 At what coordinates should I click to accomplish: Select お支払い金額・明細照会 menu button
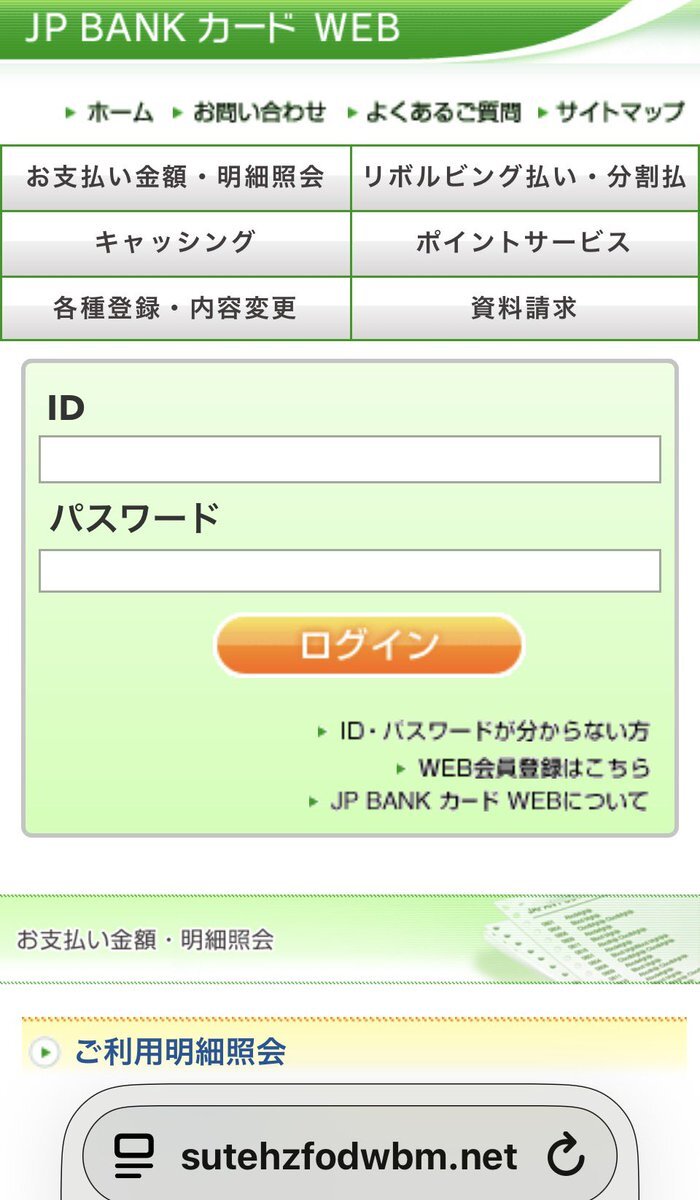coord(175,178)
